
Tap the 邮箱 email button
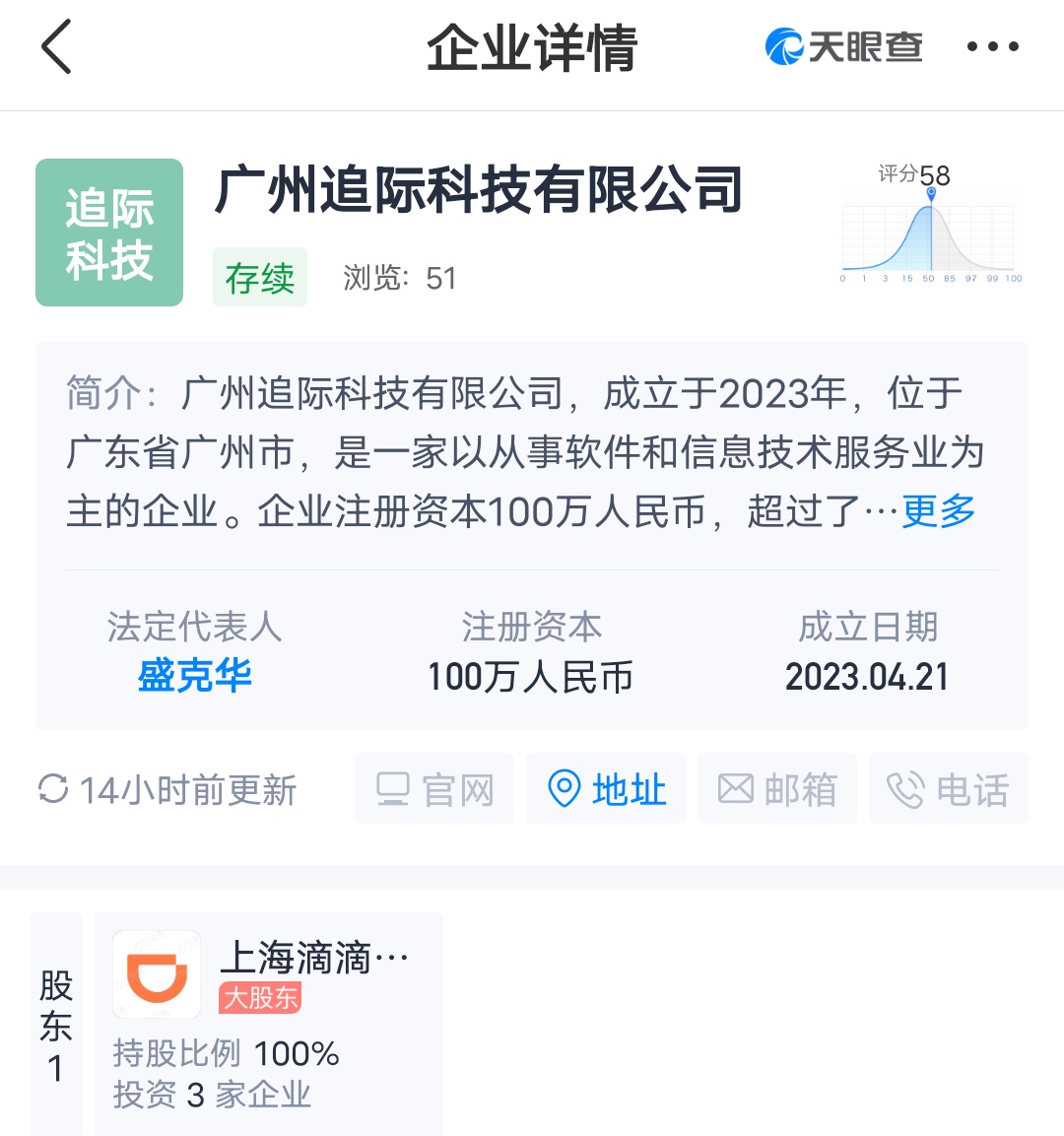pos(777,789)
